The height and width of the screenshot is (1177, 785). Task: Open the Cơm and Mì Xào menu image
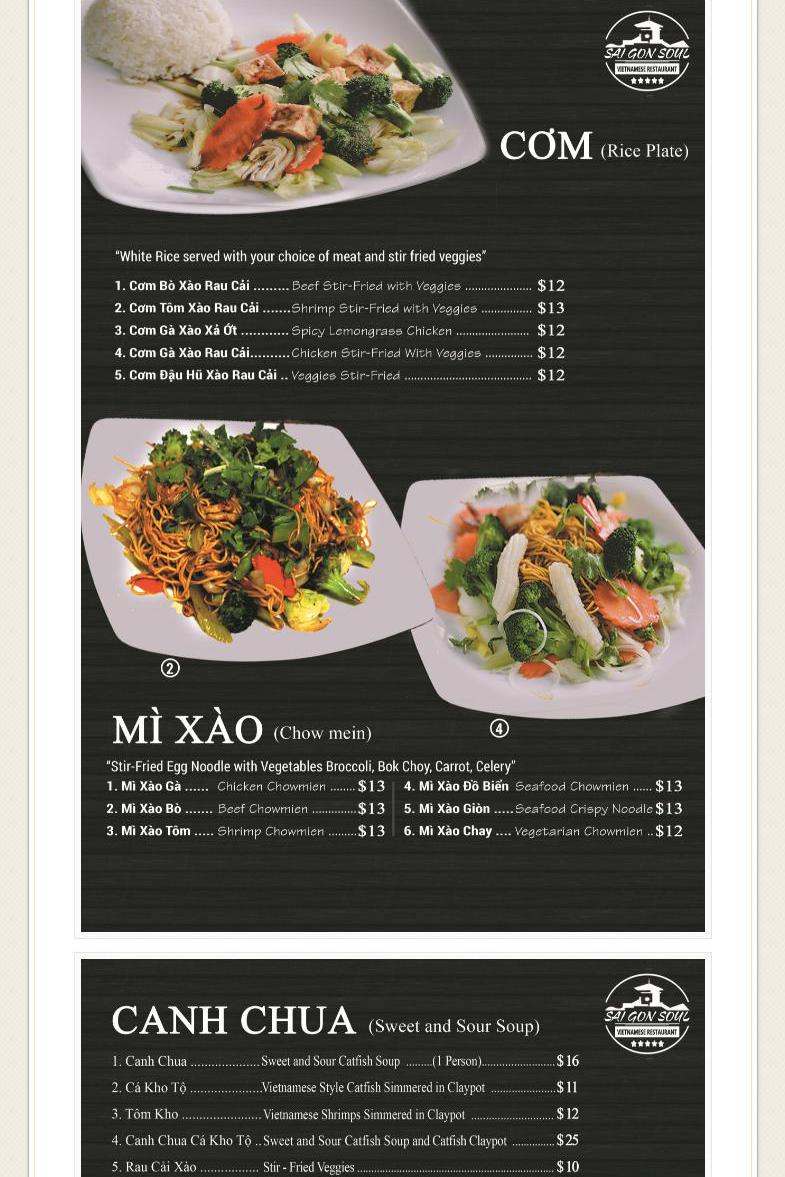[392, 465]
